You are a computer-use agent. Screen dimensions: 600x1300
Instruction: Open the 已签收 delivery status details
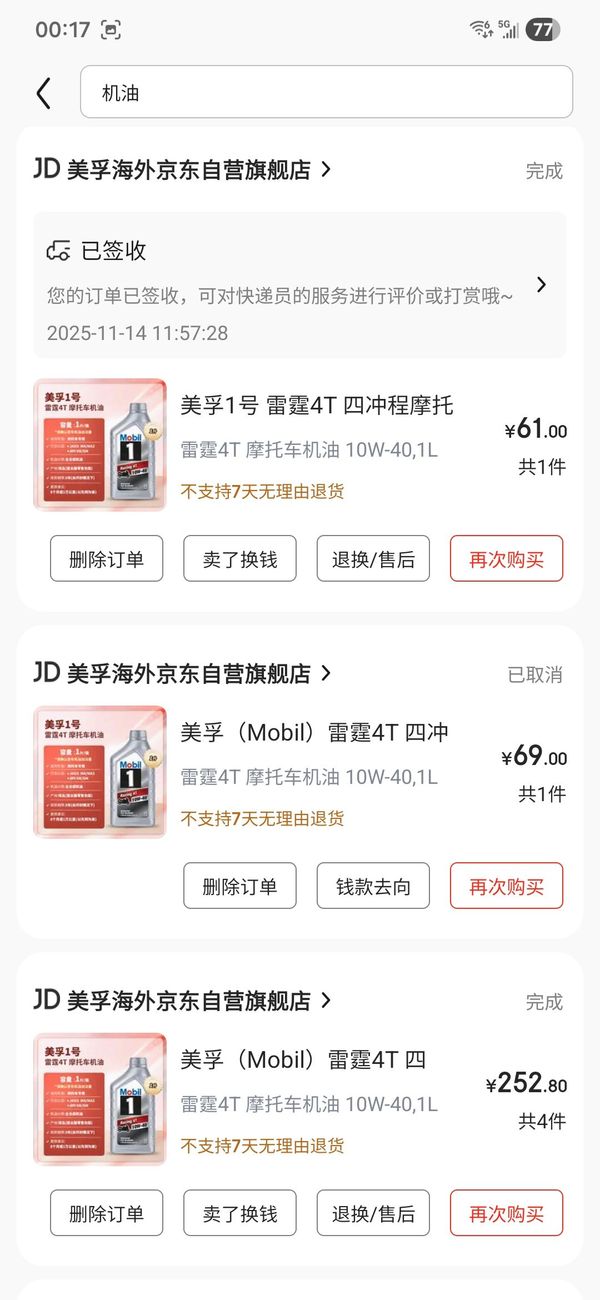tap(300, 285)
